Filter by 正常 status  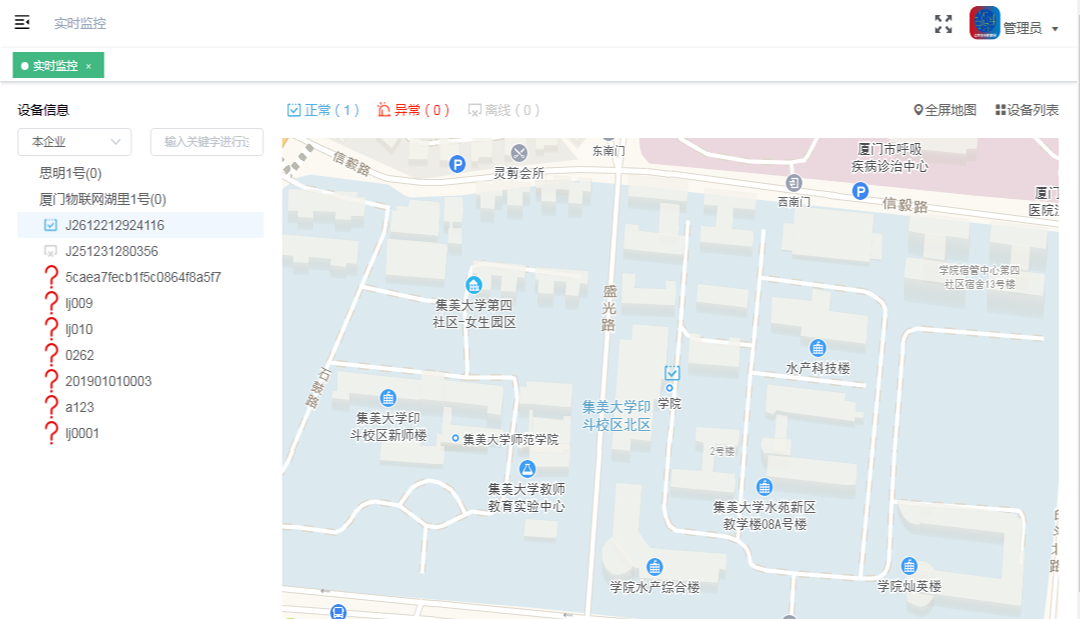point(322,110)
